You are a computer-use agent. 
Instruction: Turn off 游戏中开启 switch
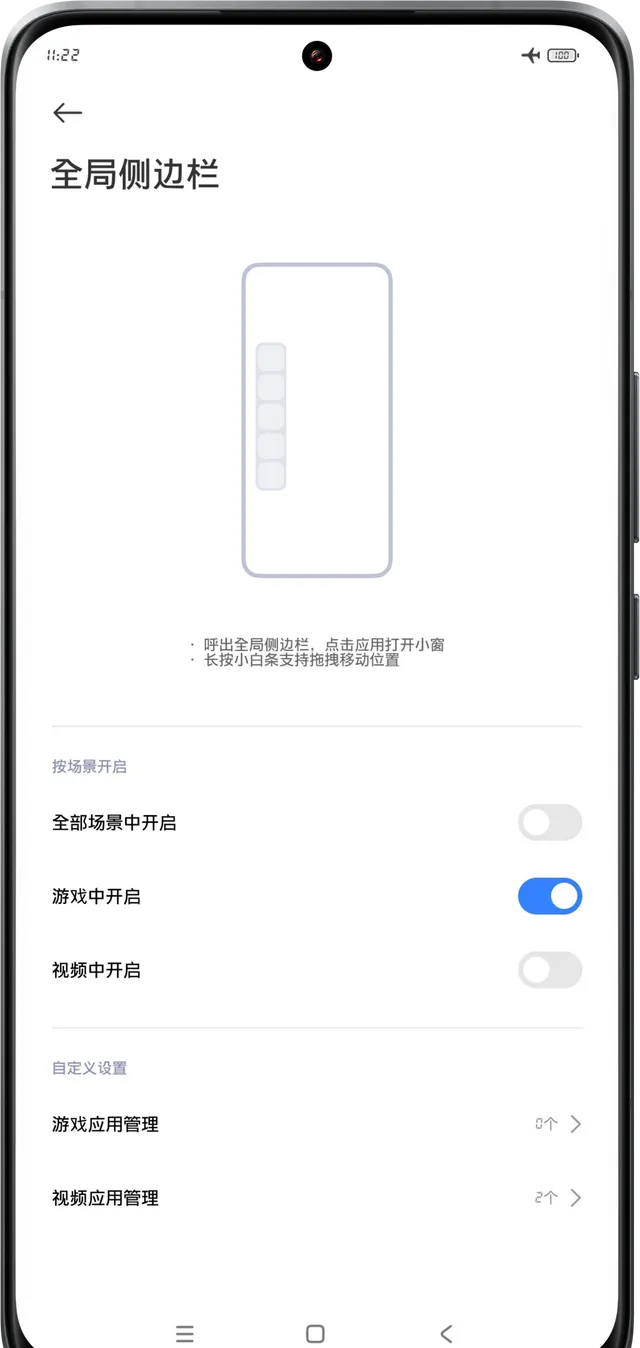(x=549, y=897)
